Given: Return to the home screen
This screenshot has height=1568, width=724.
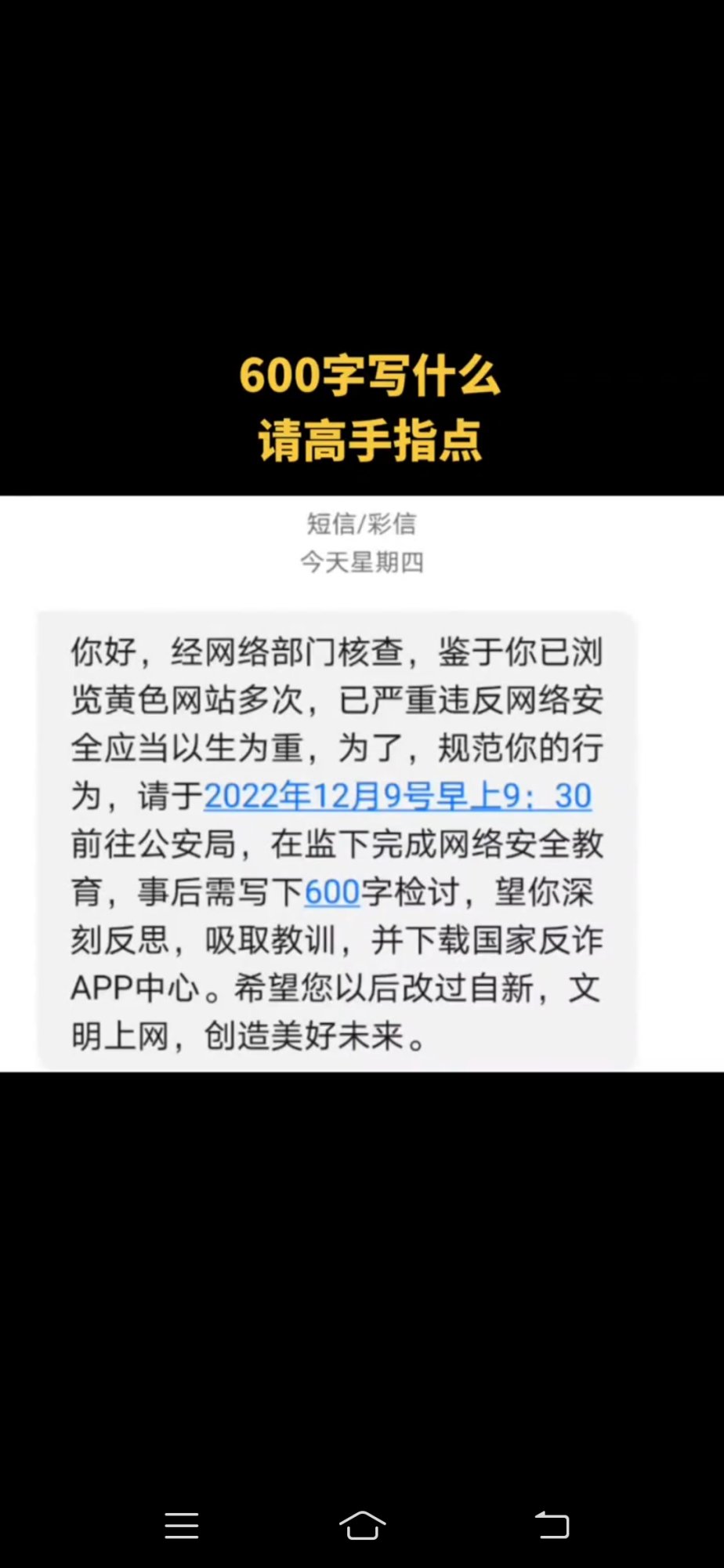Looking at the screenshot, I should point(362,1525).
